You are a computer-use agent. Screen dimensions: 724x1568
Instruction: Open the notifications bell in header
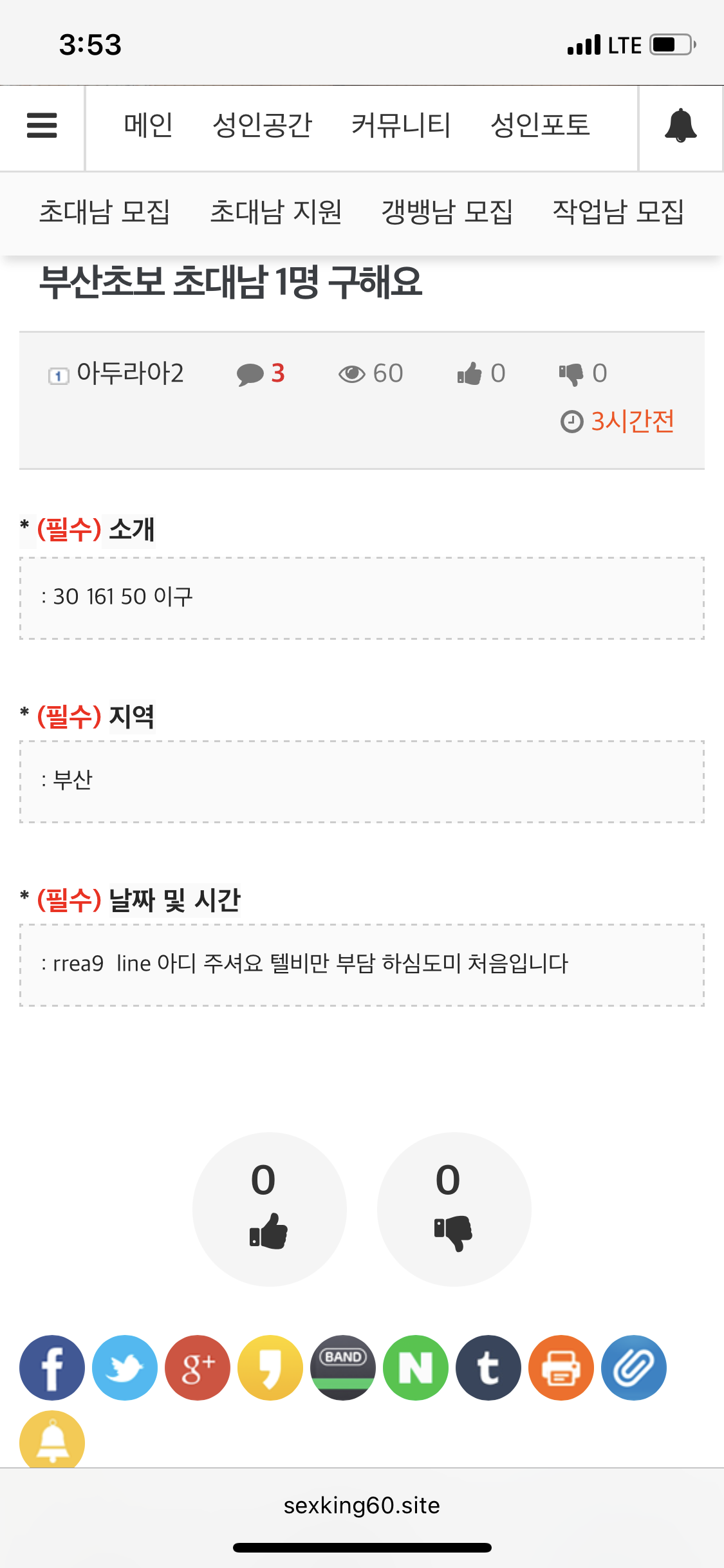click(x=680, y=126)
